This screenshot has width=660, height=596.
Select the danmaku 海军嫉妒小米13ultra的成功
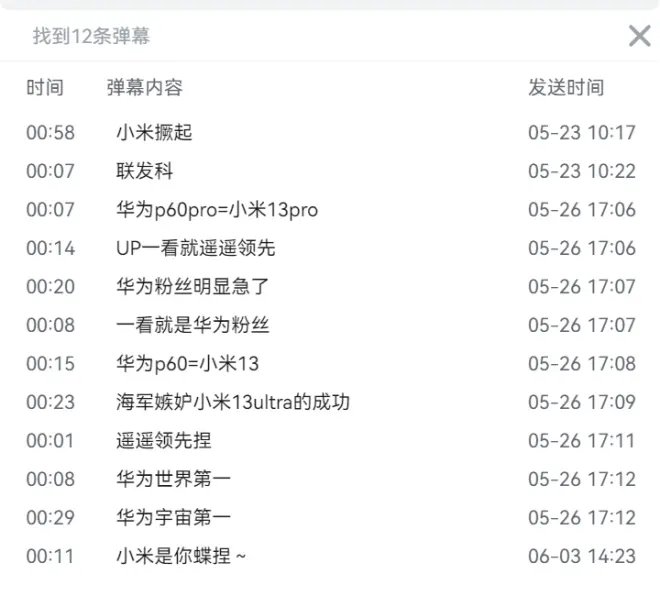pos(232,402)
